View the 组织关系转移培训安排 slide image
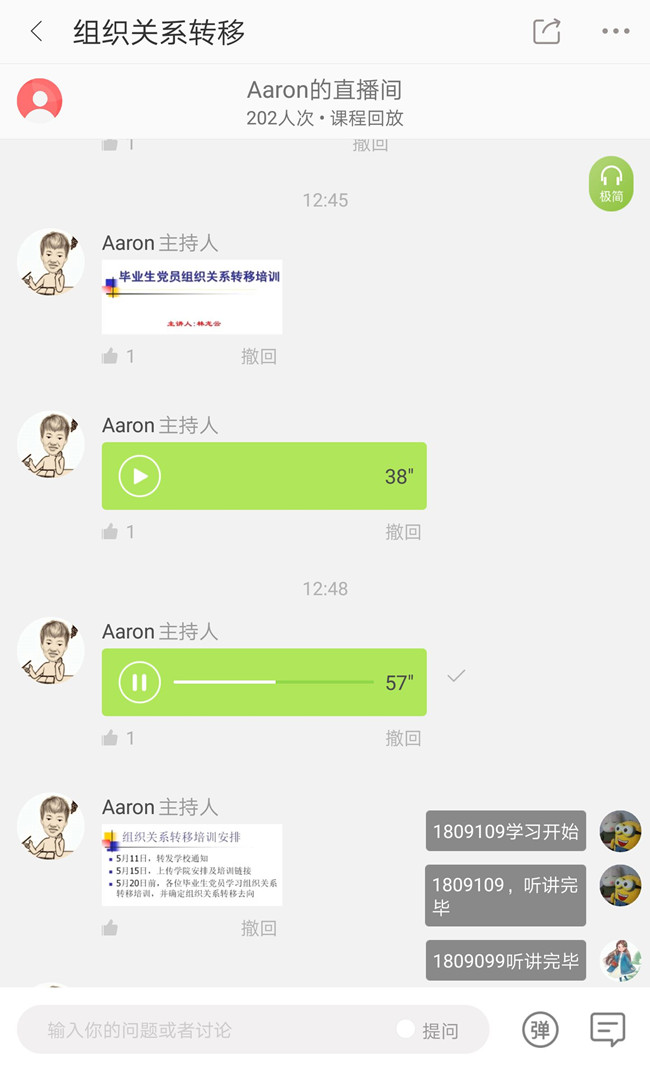Screen dimensions: 650x1067 192,865
